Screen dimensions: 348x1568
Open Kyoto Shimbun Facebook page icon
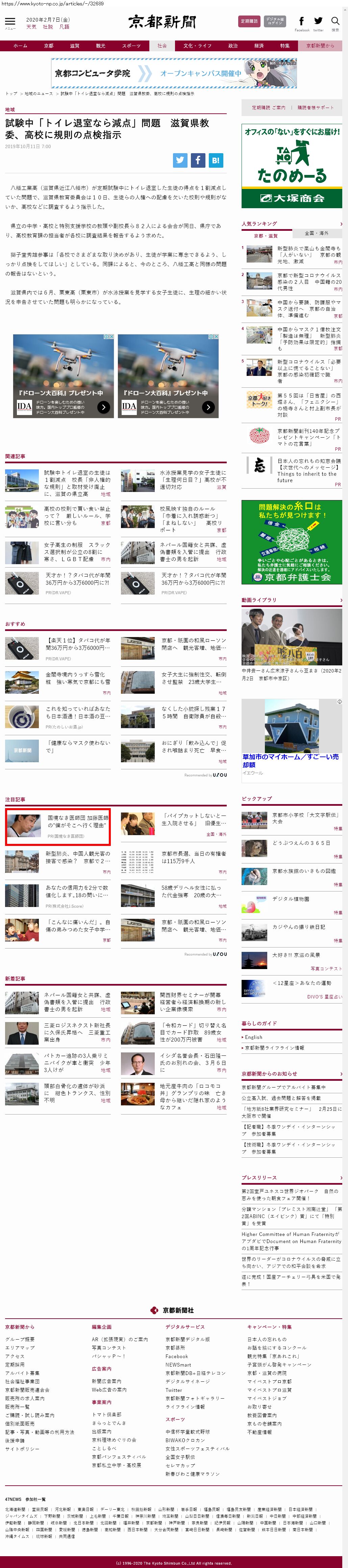(x=302, y=22)
